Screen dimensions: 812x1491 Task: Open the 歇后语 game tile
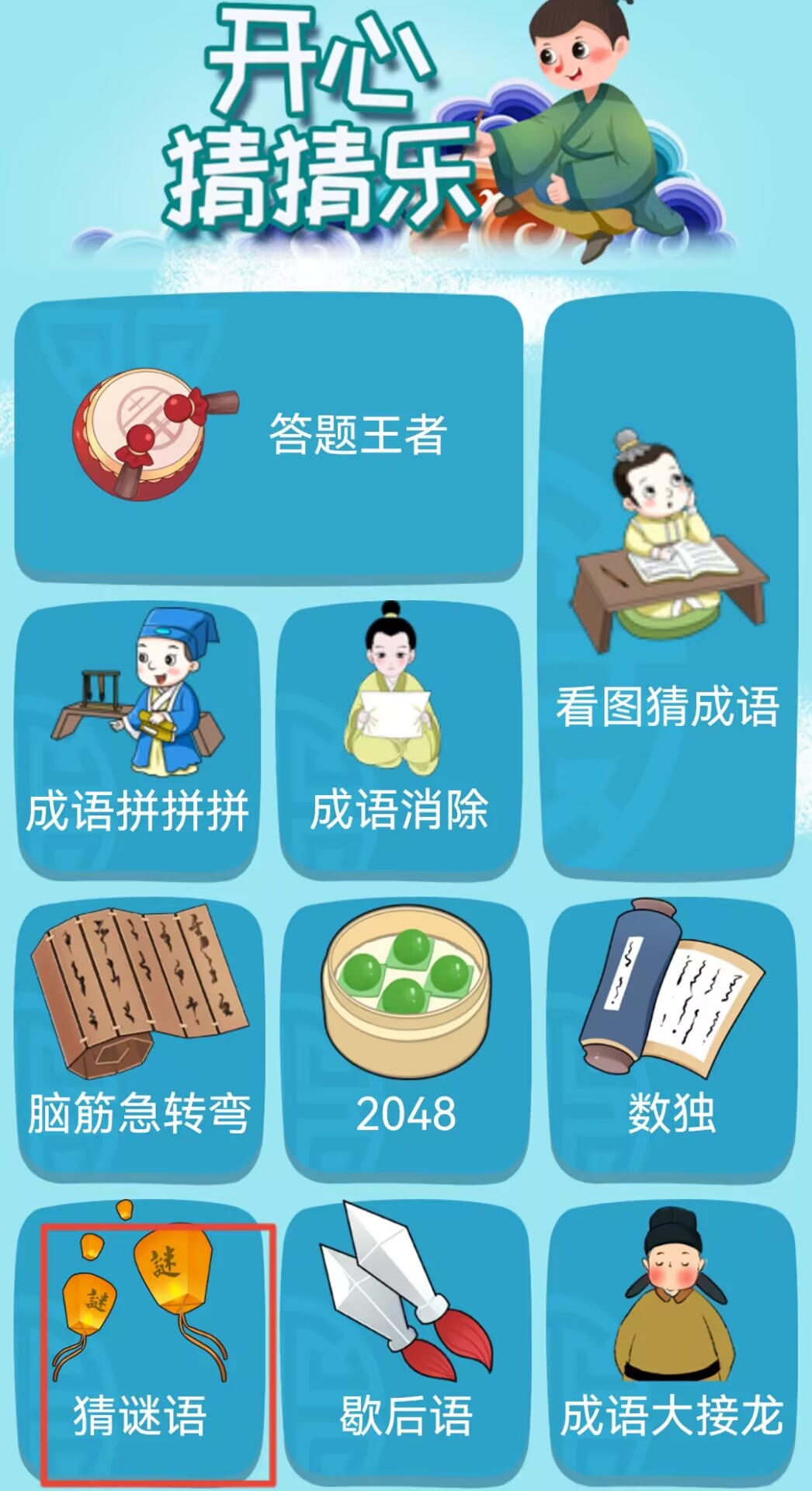405,1345
